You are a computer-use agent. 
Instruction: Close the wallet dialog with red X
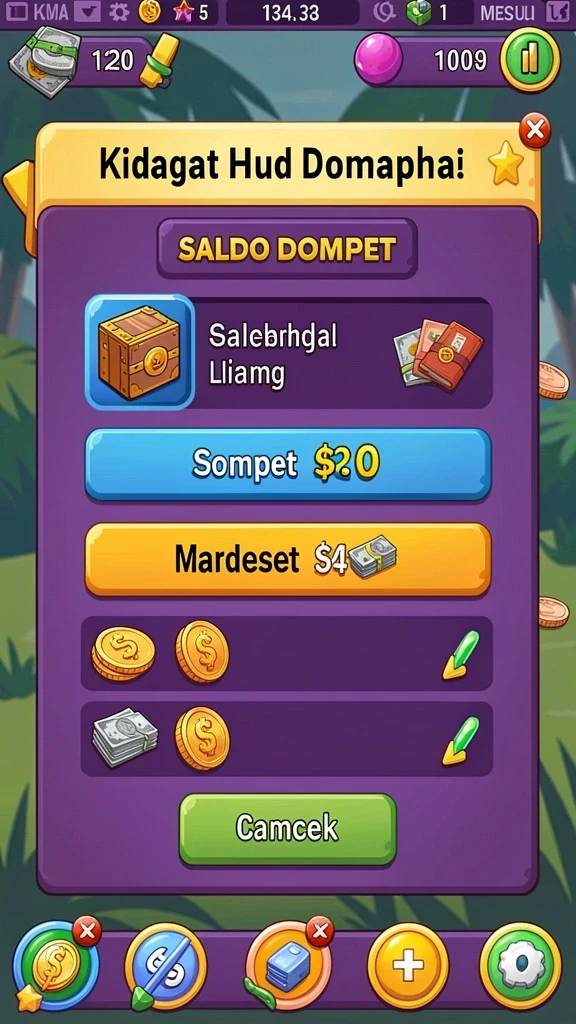point(534,131)
